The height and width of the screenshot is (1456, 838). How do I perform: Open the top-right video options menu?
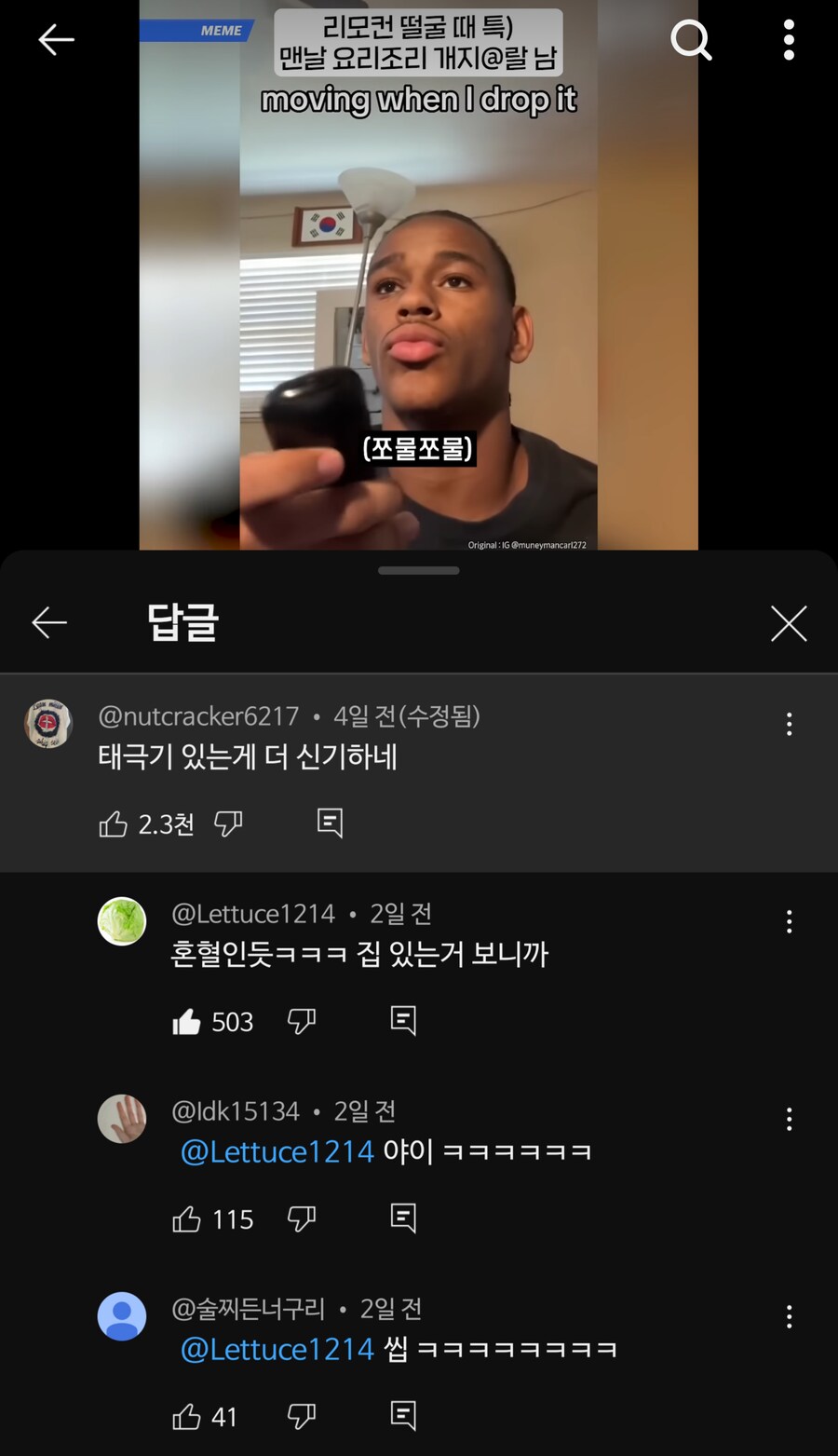788,39
